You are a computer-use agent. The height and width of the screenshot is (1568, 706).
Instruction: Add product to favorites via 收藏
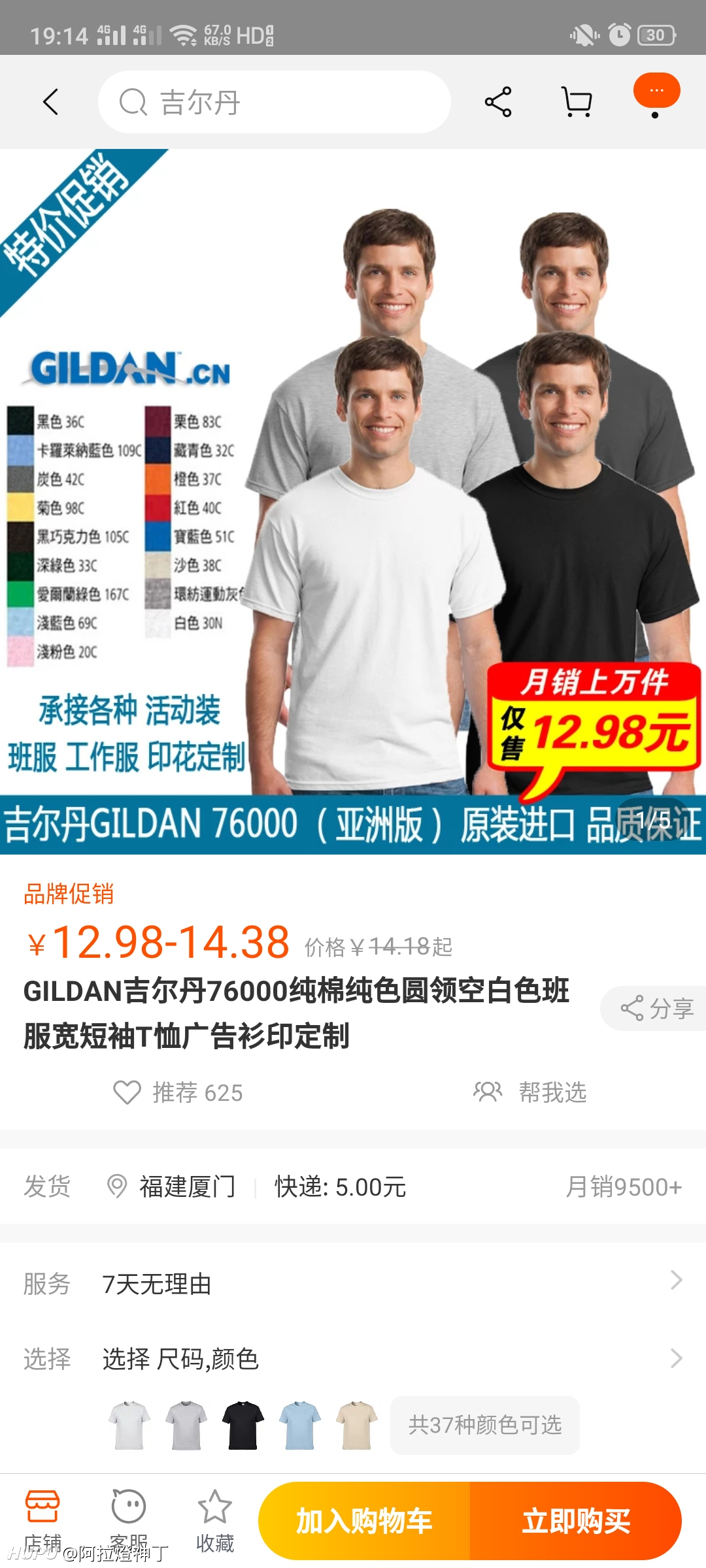[215, 1521]
